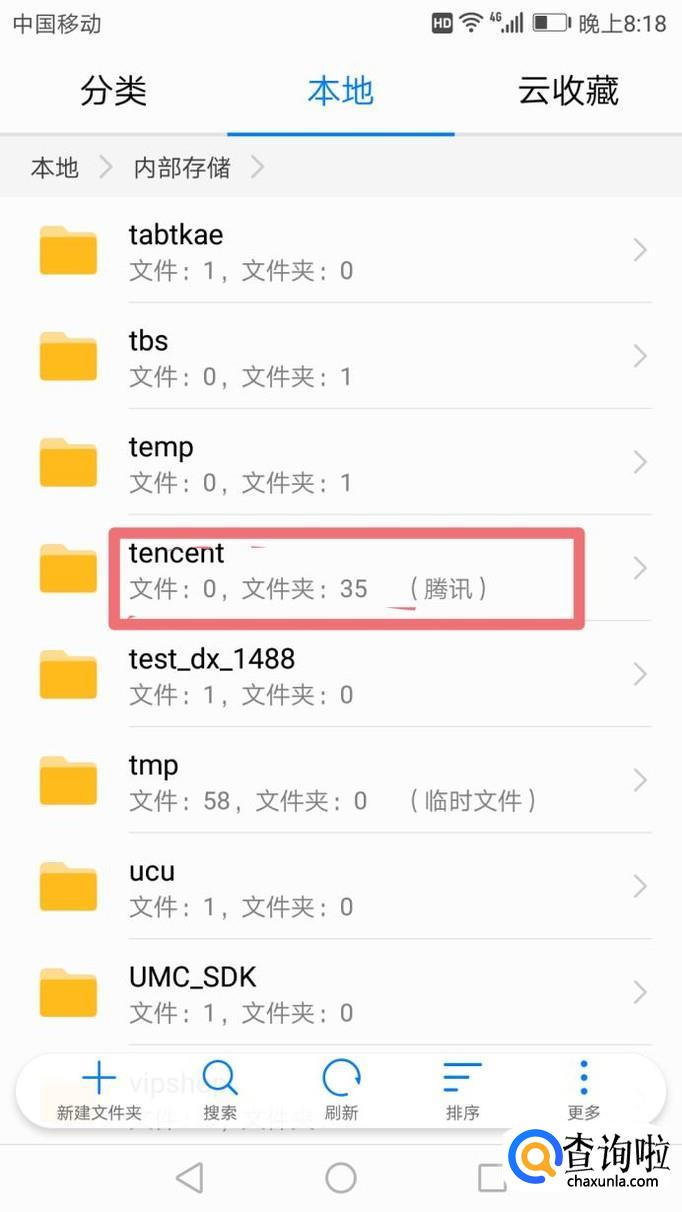Open the tmp temporary files folder
Viewport: 682px width, 1212px height.
click(x=340, y=780)
